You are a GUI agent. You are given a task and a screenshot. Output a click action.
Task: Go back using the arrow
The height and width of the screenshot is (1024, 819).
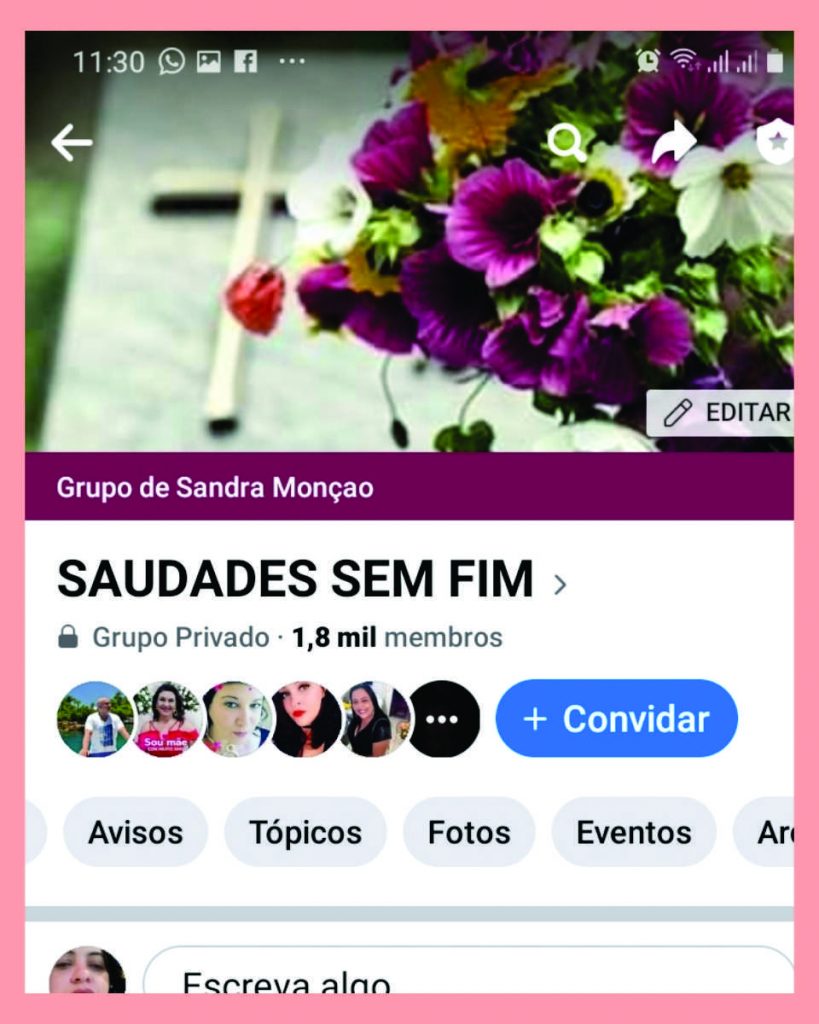(x=72, y=143)
